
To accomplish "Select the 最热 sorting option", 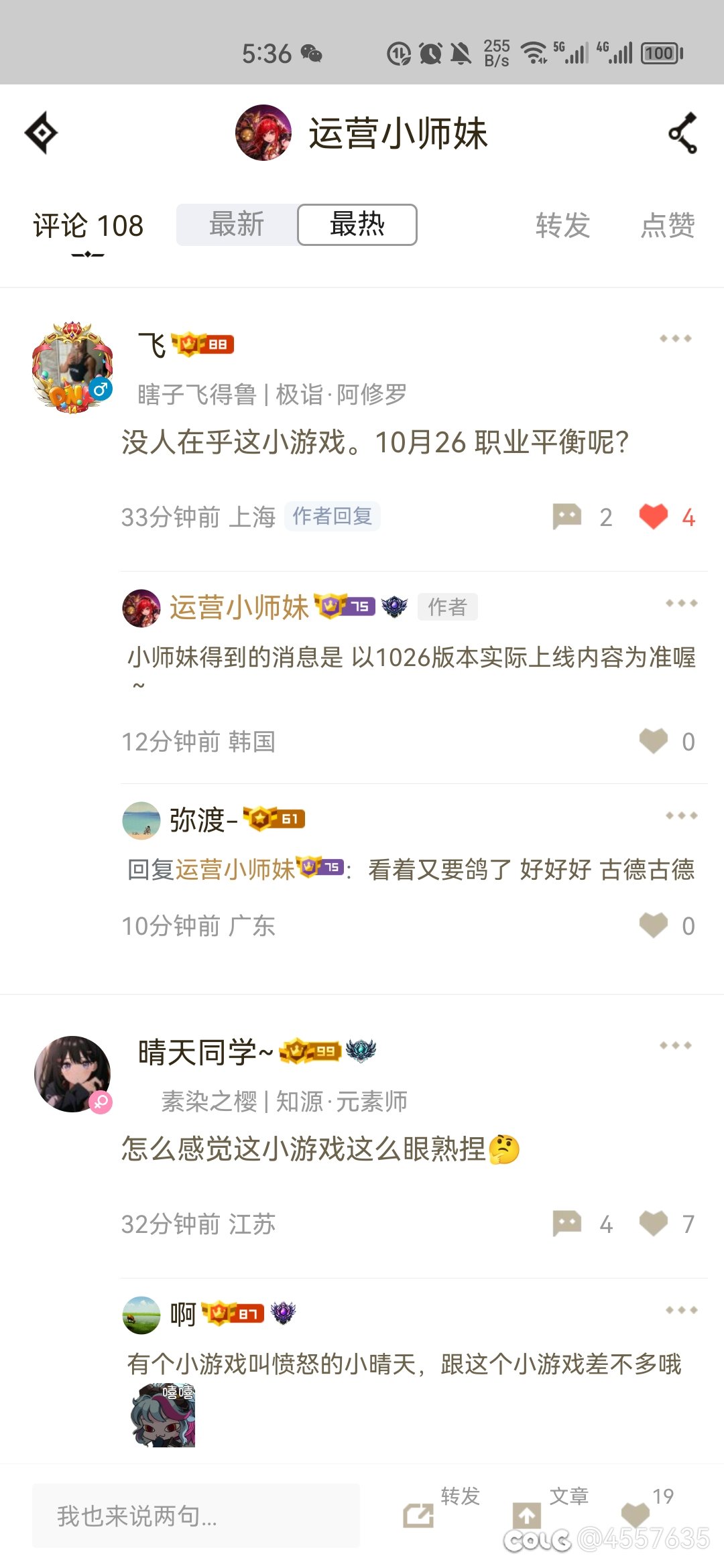I will (357, 224).
